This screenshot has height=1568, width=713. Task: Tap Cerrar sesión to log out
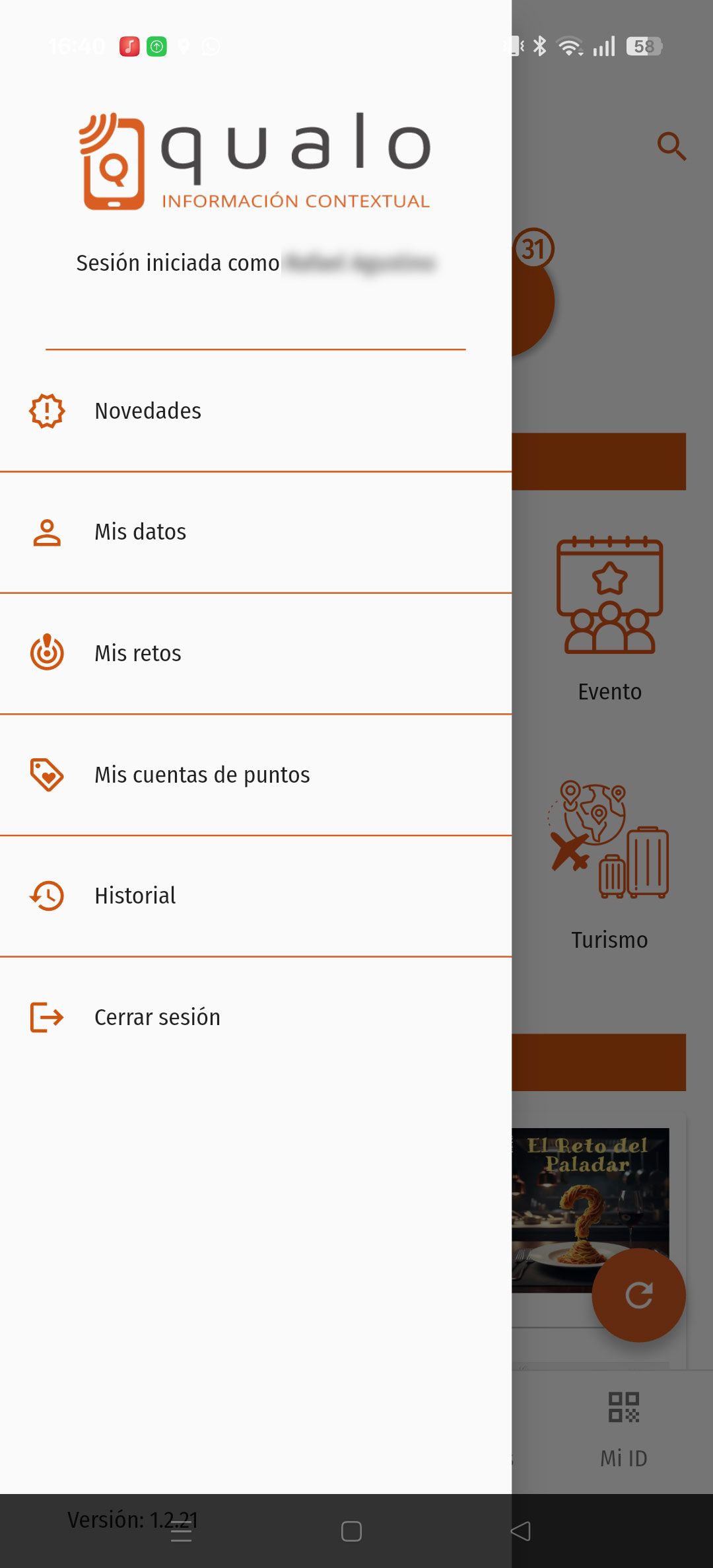[157, 1017]
